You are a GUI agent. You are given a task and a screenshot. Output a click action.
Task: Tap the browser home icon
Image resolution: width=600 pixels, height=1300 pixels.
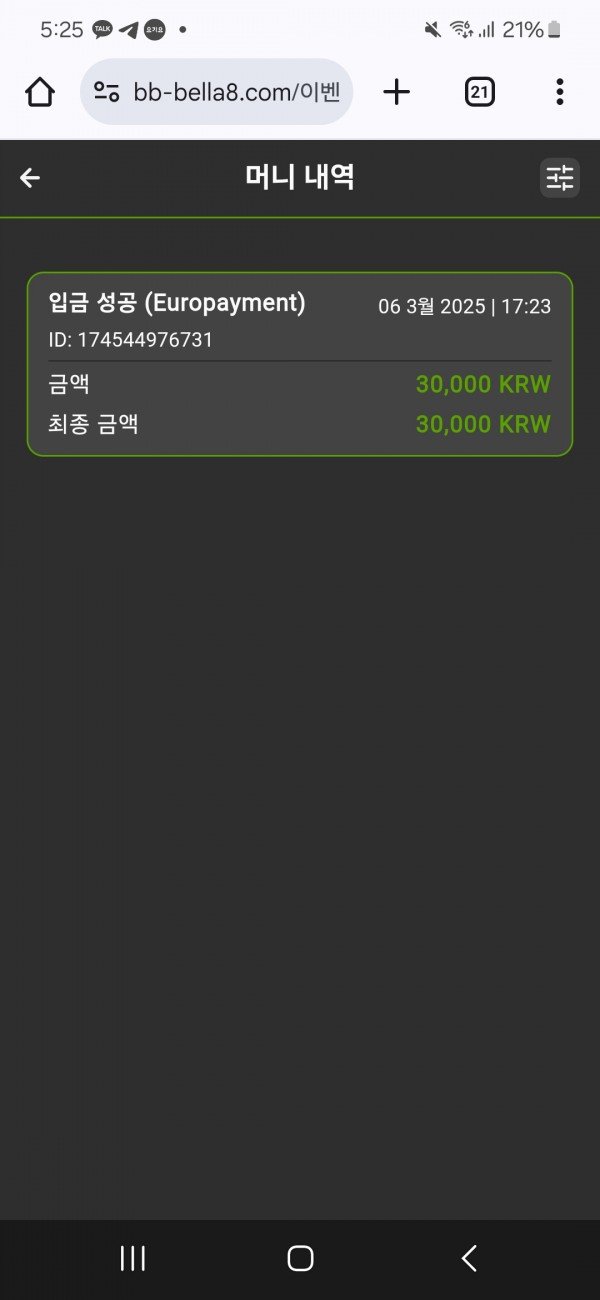(39, 92)
